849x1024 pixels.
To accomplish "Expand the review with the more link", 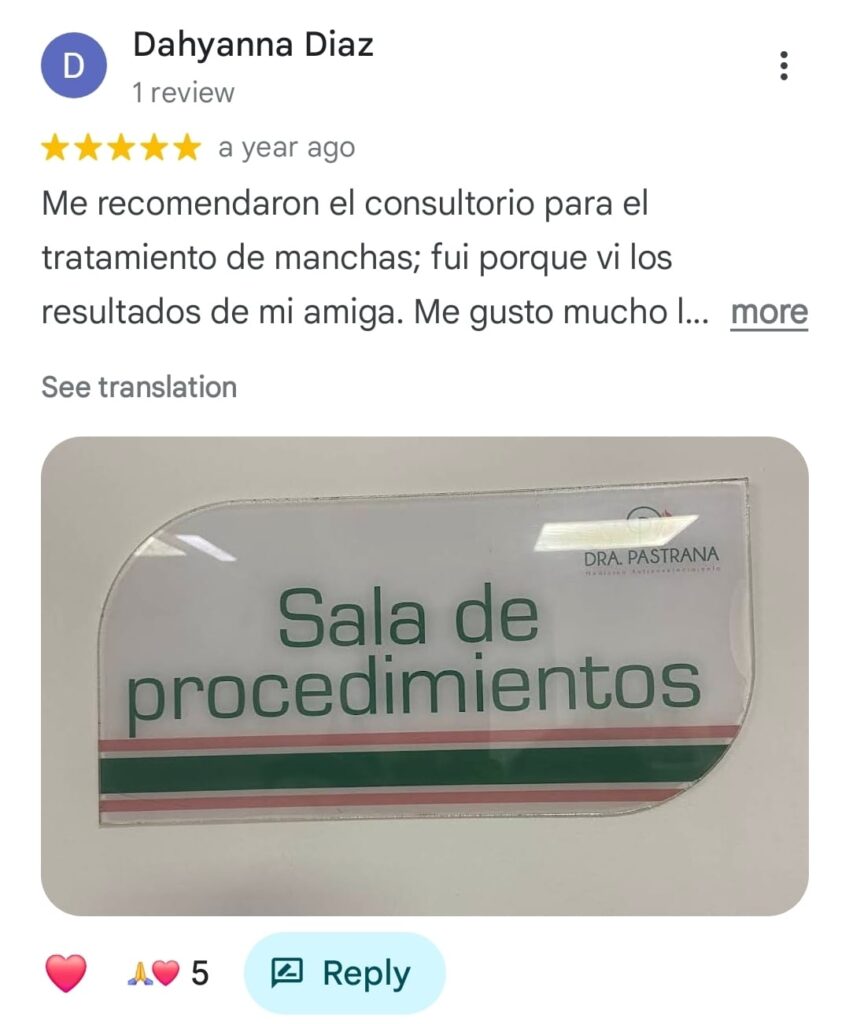I will pyautogui.click(x=768, y=313).
